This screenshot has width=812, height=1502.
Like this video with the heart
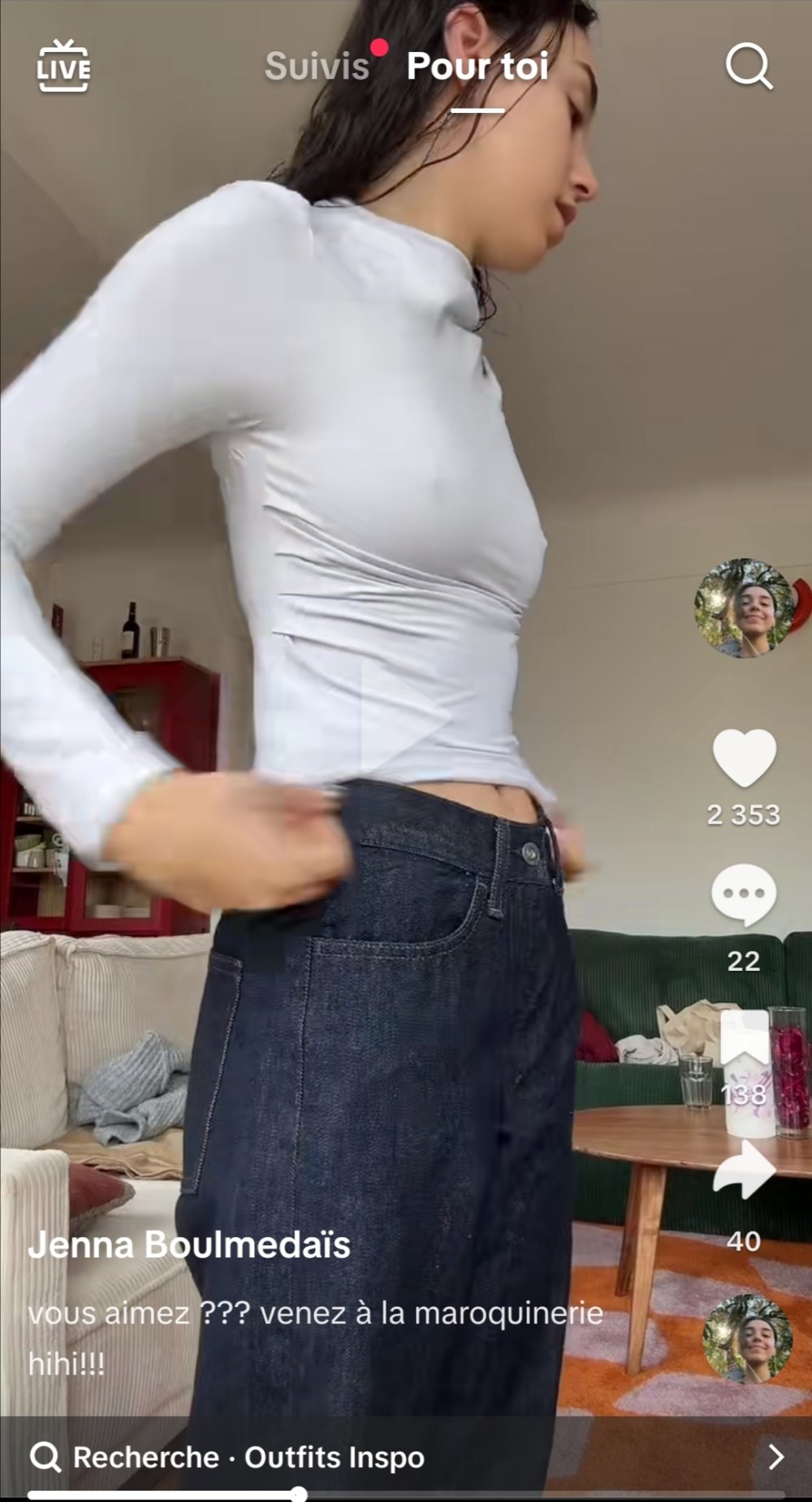(744, 758)
